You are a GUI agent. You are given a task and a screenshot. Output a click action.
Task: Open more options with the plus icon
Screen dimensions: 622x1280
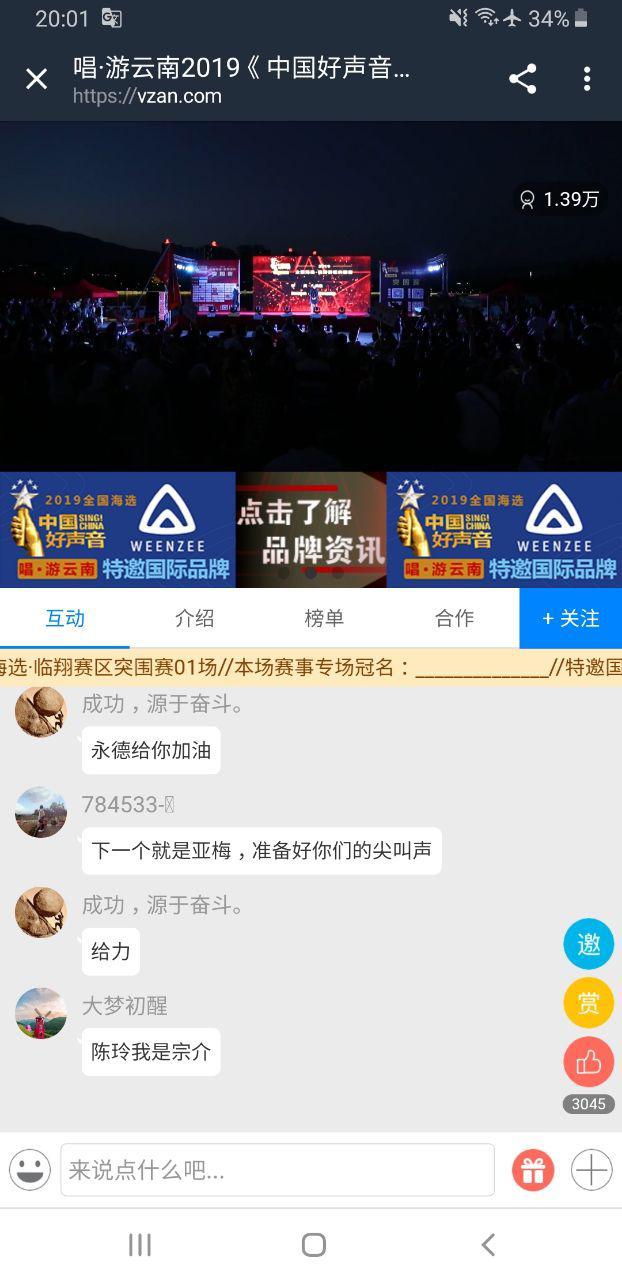pos(591,1170)
